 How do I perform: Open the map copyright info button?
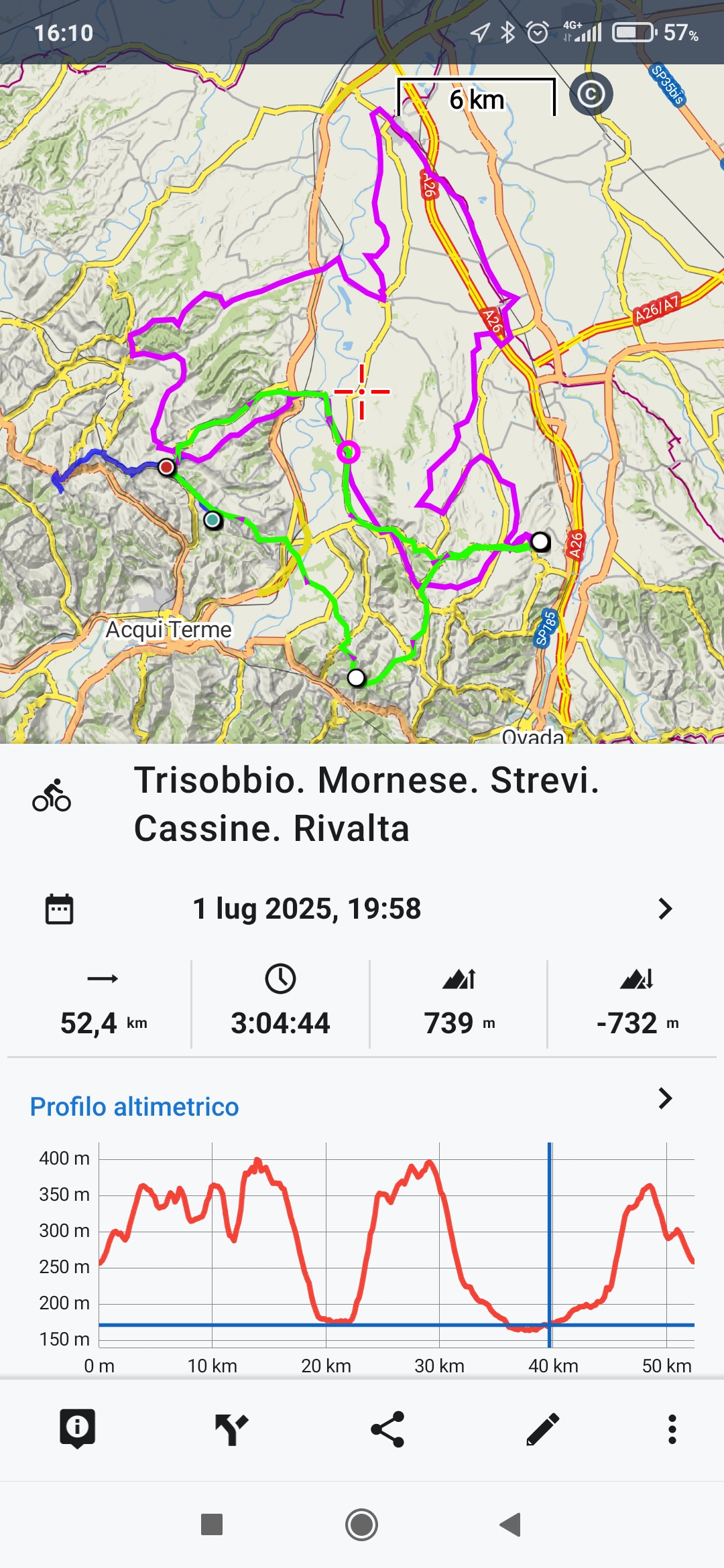point(591,94)
